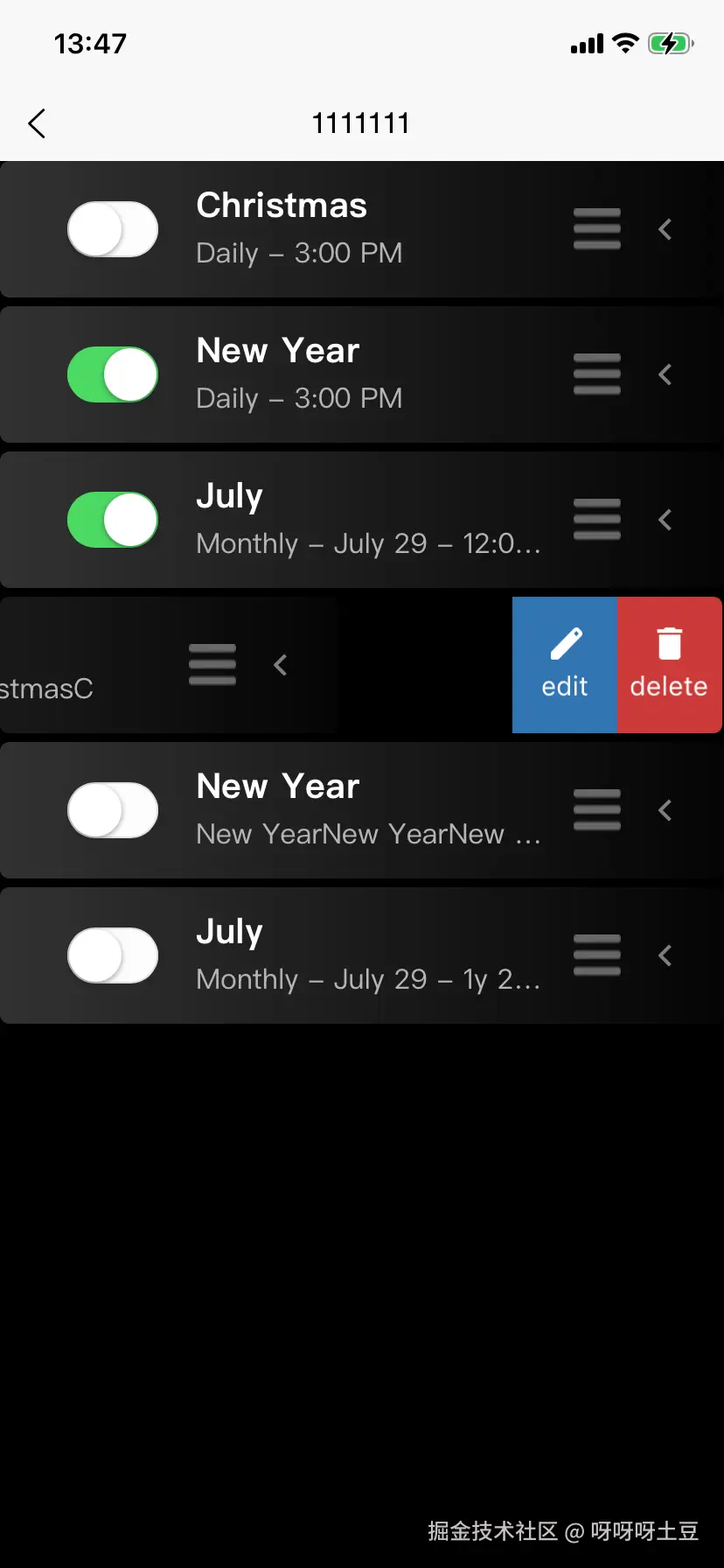Screen dimensions: 724x1568
Task: Open the New YearNew Year entry
Action: click(367, 810)
